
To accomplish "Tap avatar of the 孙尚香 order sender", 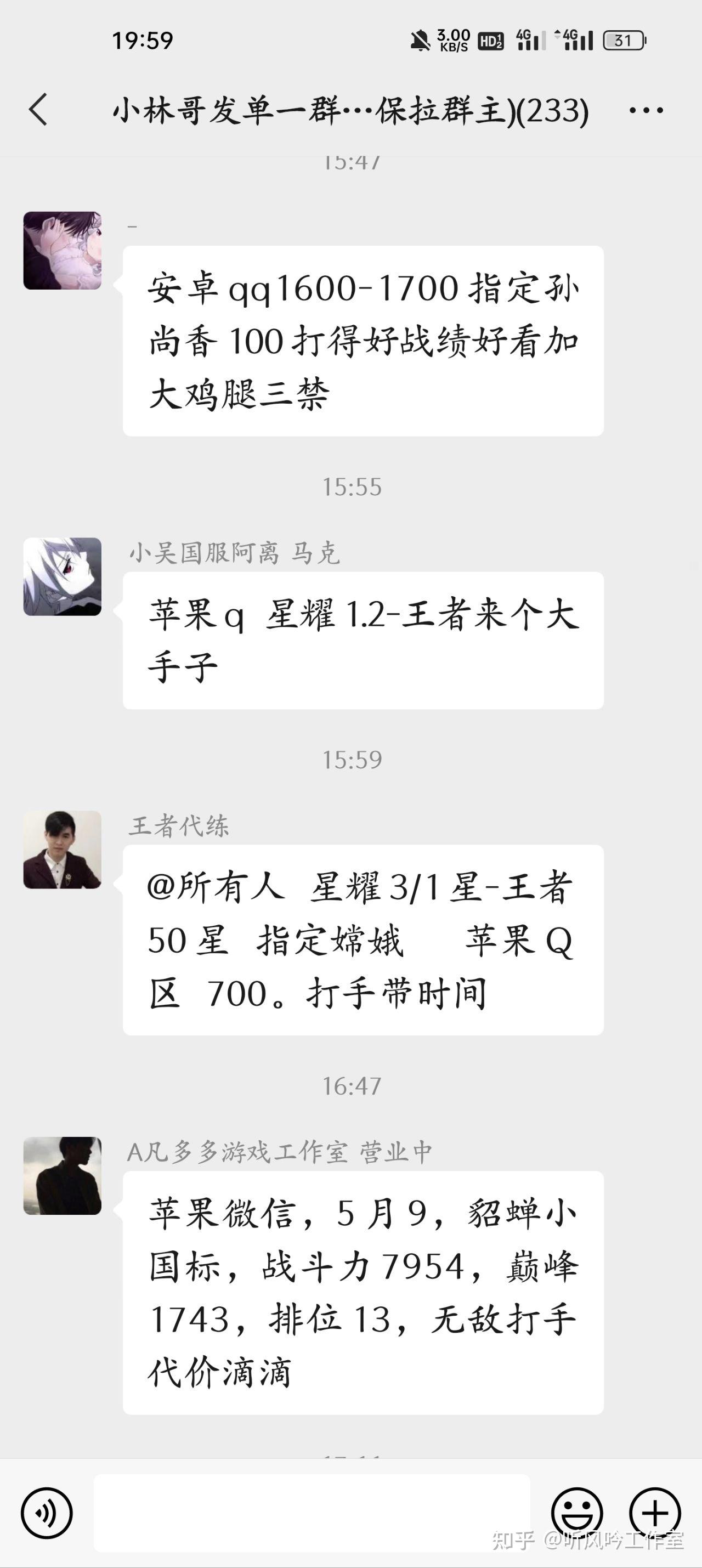I will click(x=62, y=250).
